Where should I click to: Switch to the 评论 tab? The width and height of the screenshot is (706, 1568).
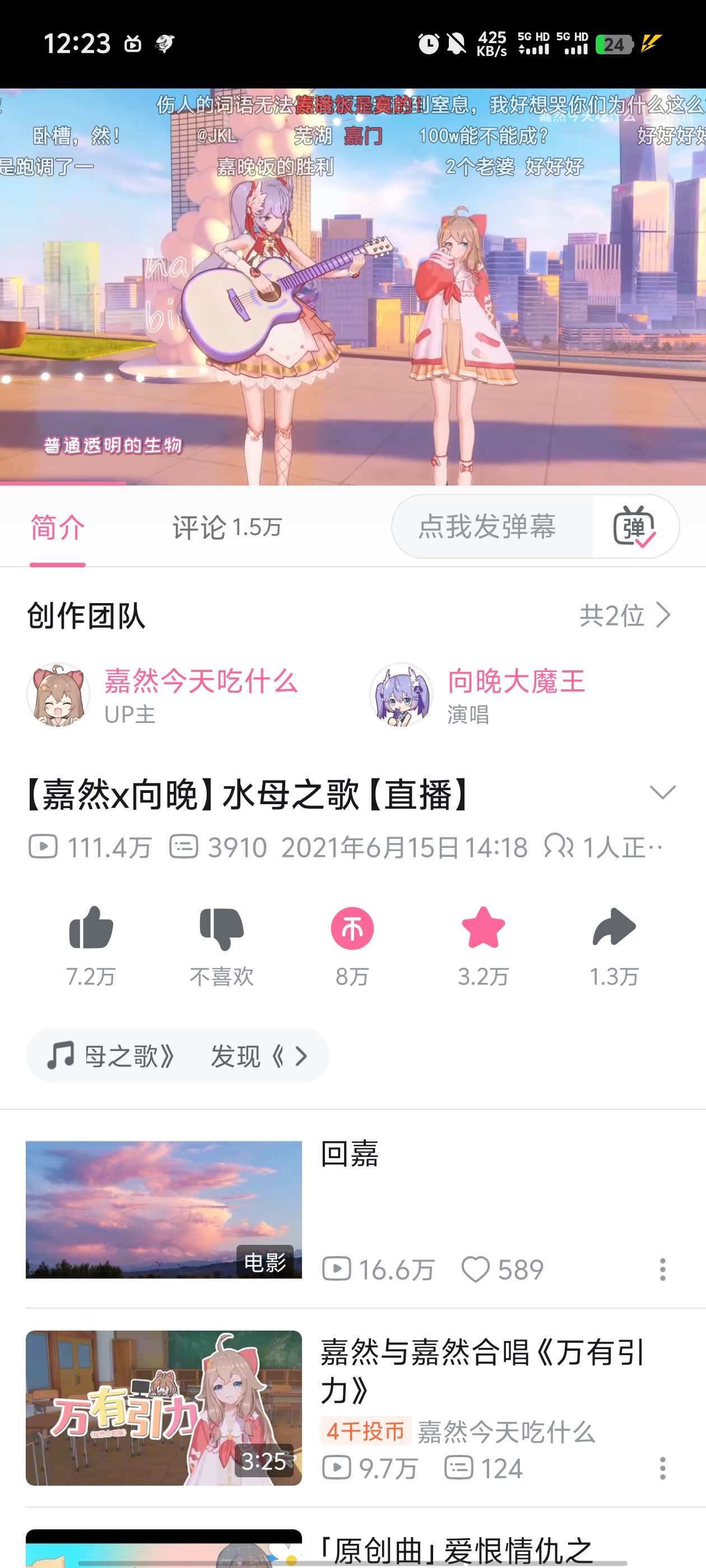pyautogui.click(x=226, y=527)
